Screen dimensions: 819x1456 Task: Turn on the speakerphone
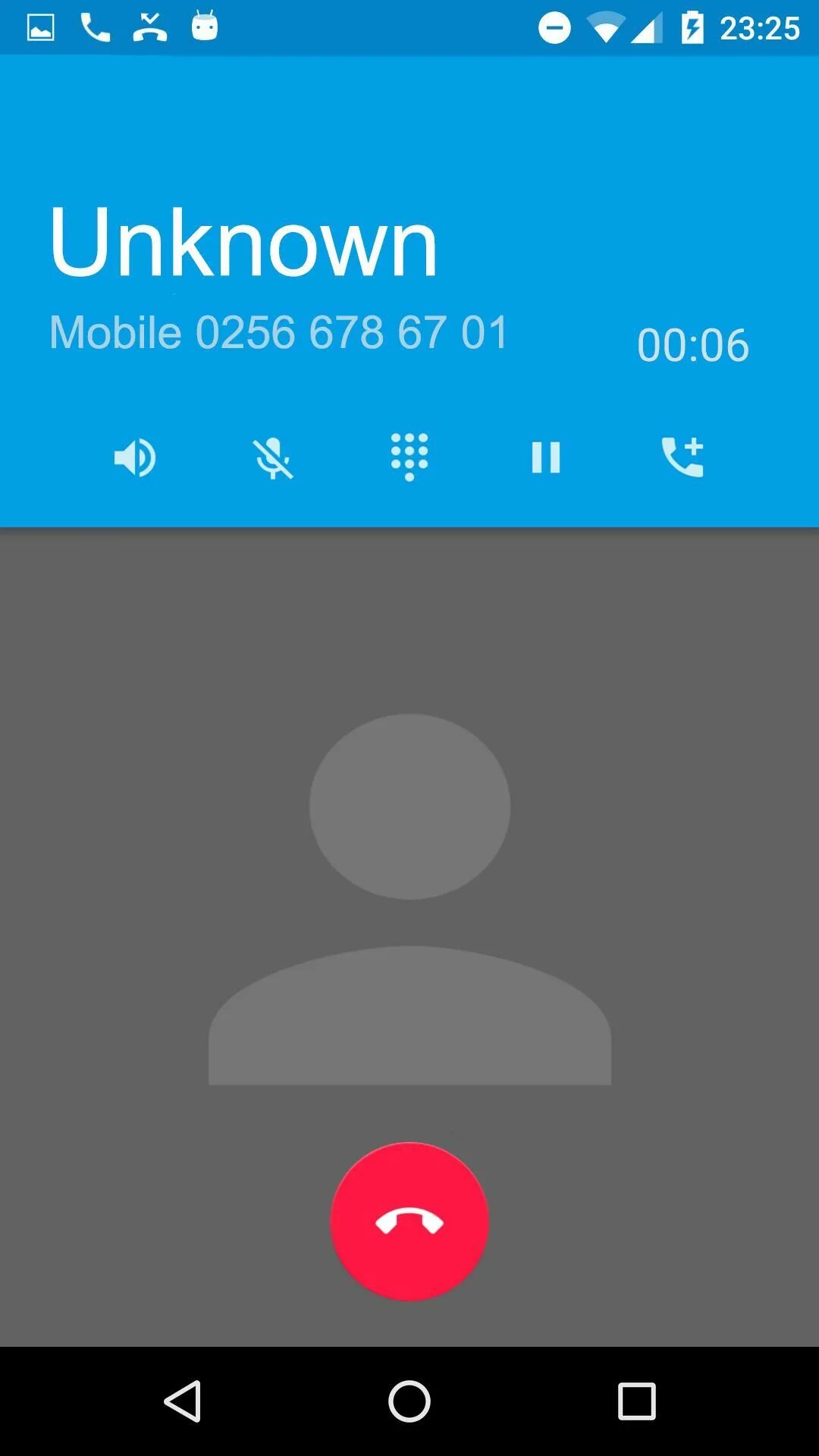[x=135, y=457]
